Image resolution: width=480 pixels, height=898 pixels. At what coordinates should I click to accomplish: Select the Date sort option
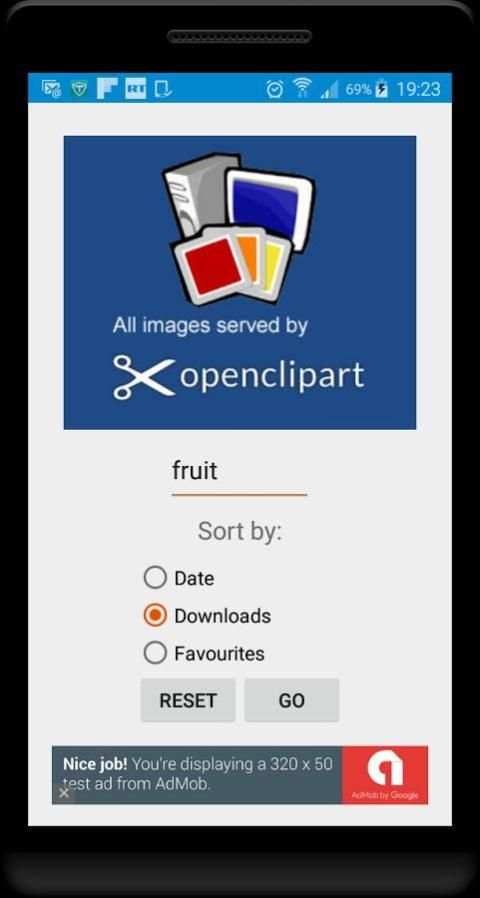coord(179,578)
